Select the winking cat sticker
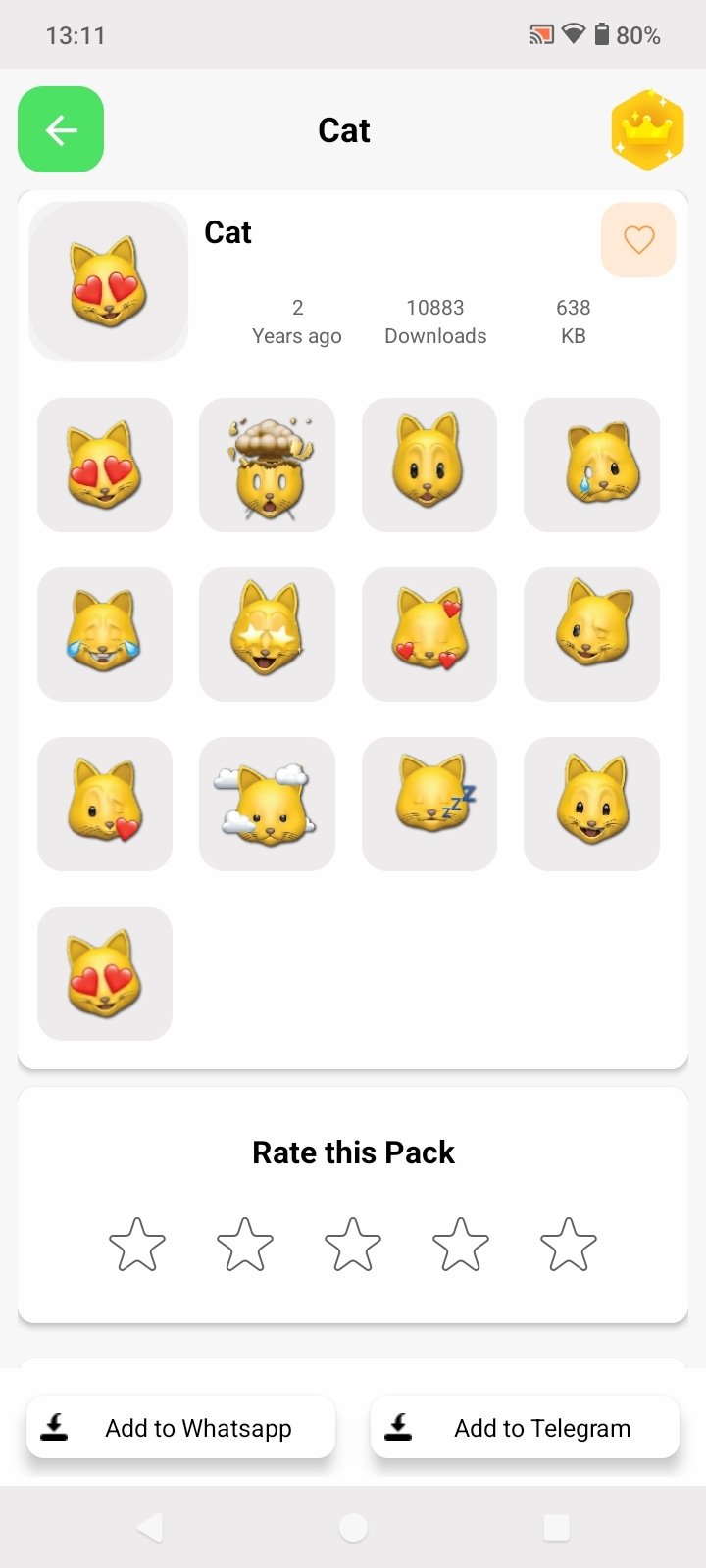This screenshot has width=706, height=1568. click(x=591, y=634)
